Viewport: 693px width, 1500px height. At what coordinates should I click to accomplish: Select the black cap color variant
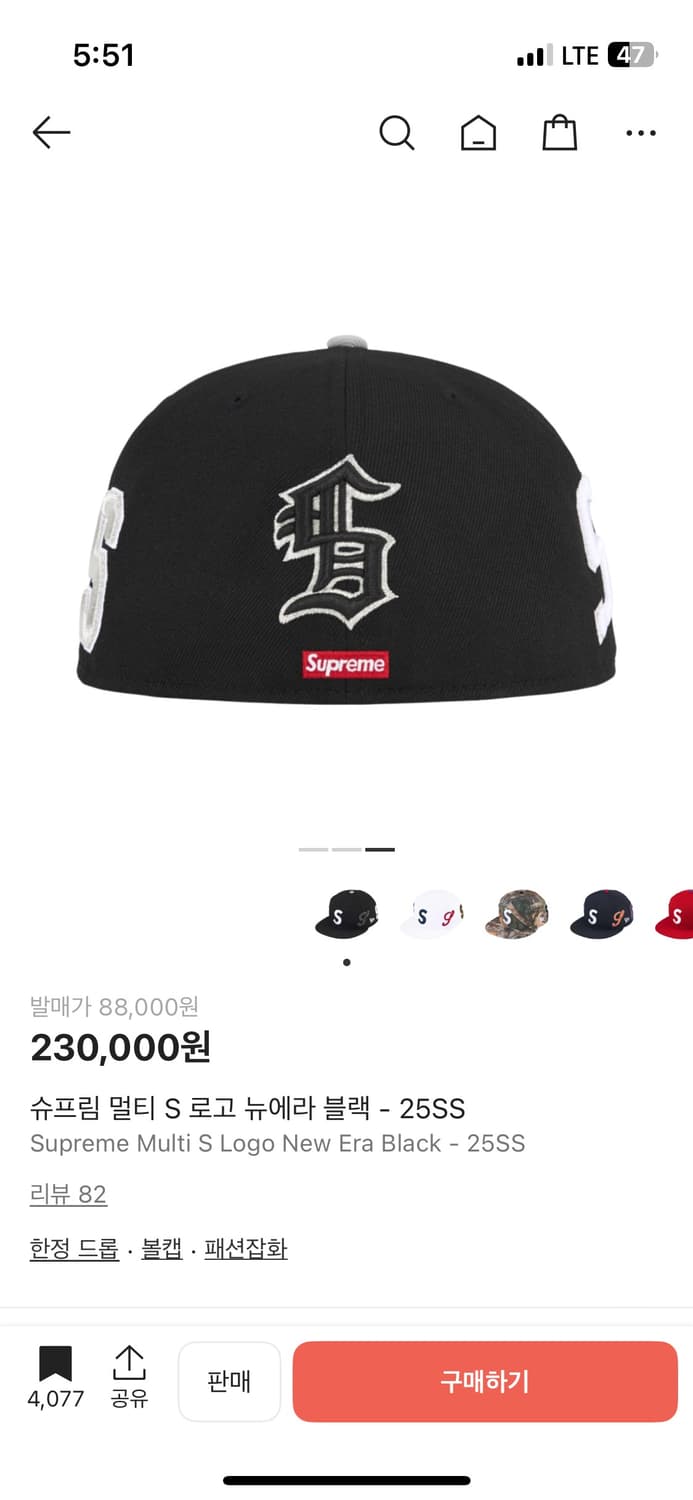[346, 914]
